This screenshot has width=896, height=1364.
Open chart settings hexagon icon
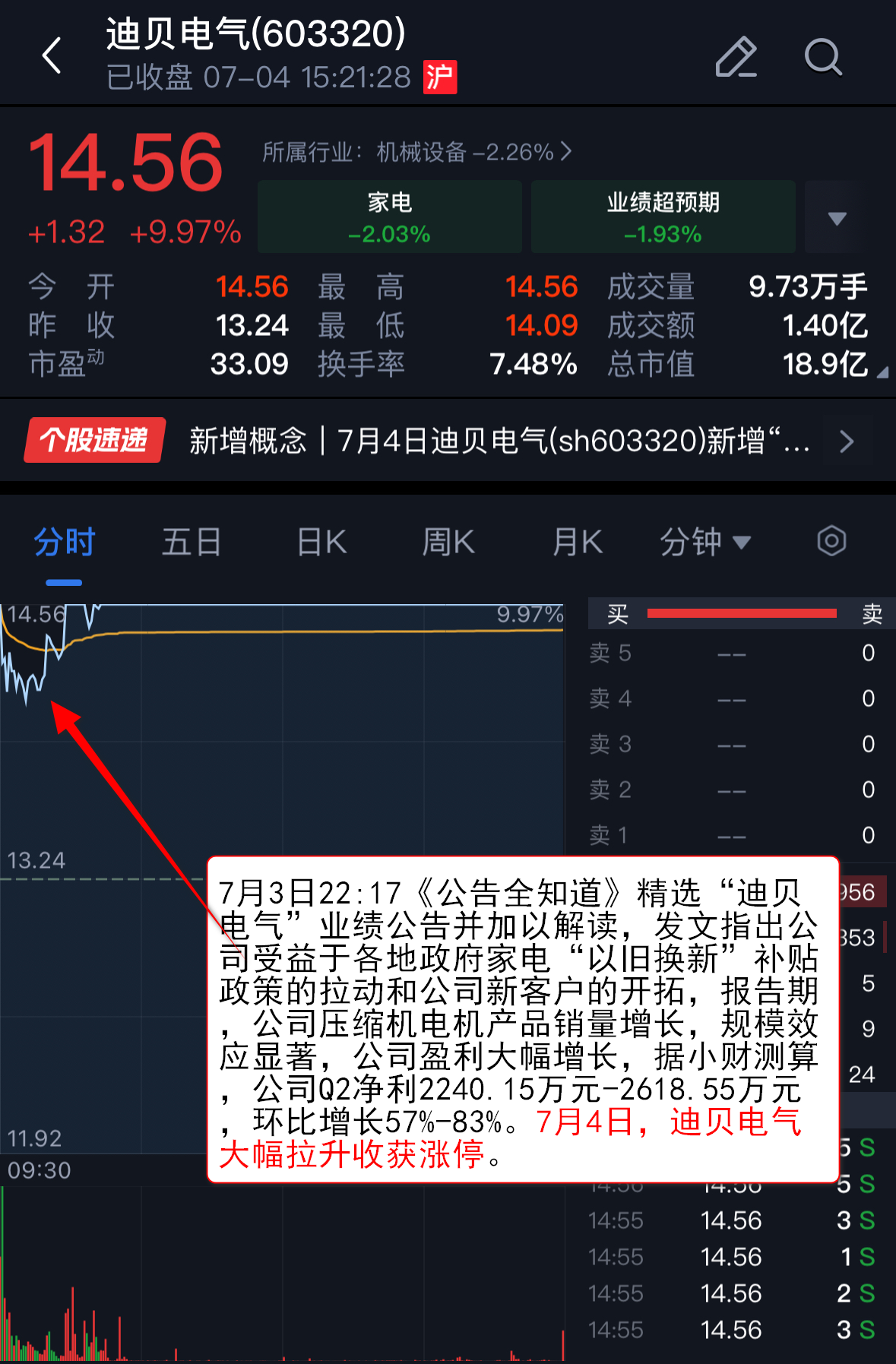(x=831, y=542)
